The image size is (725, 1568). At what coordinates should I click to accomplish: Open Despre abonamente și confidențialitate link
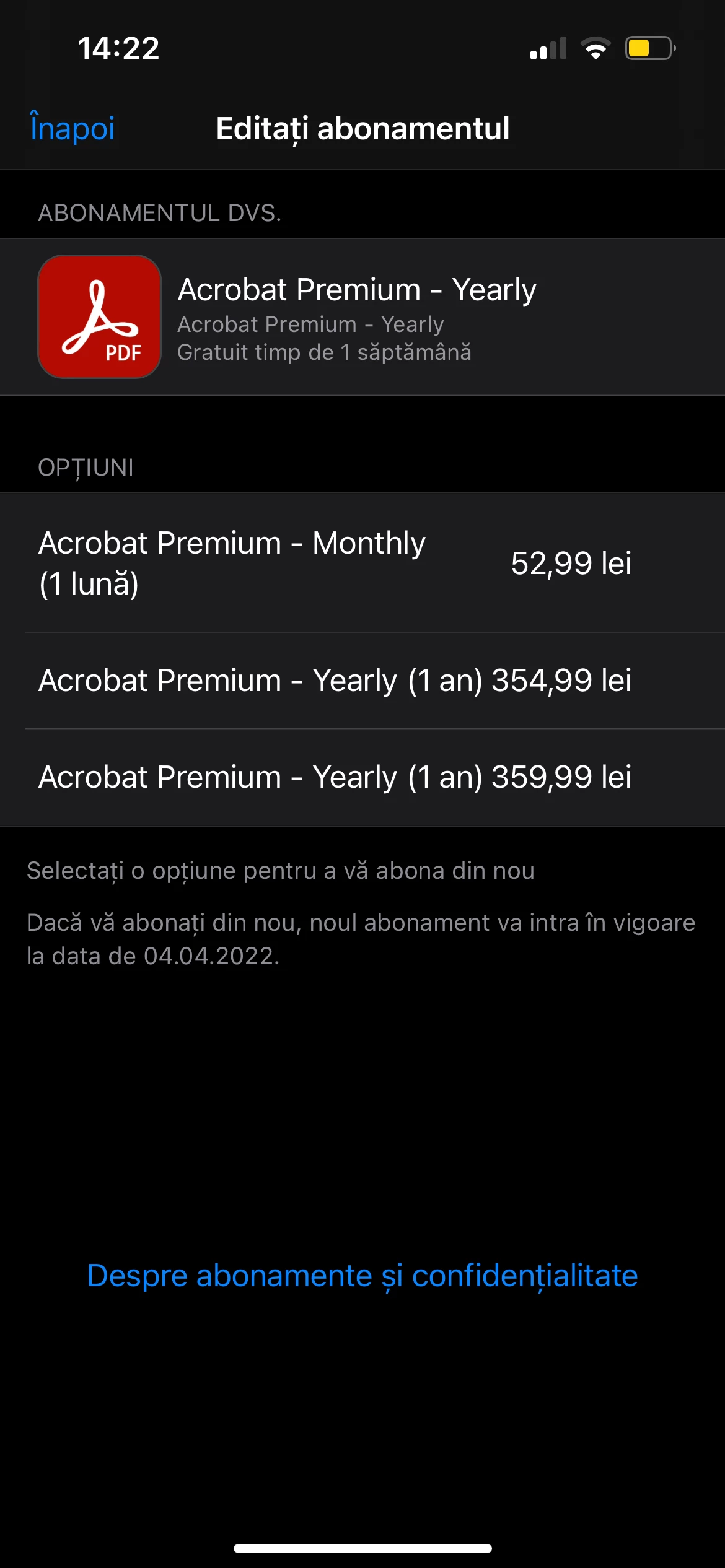(x=362, y=1276)
